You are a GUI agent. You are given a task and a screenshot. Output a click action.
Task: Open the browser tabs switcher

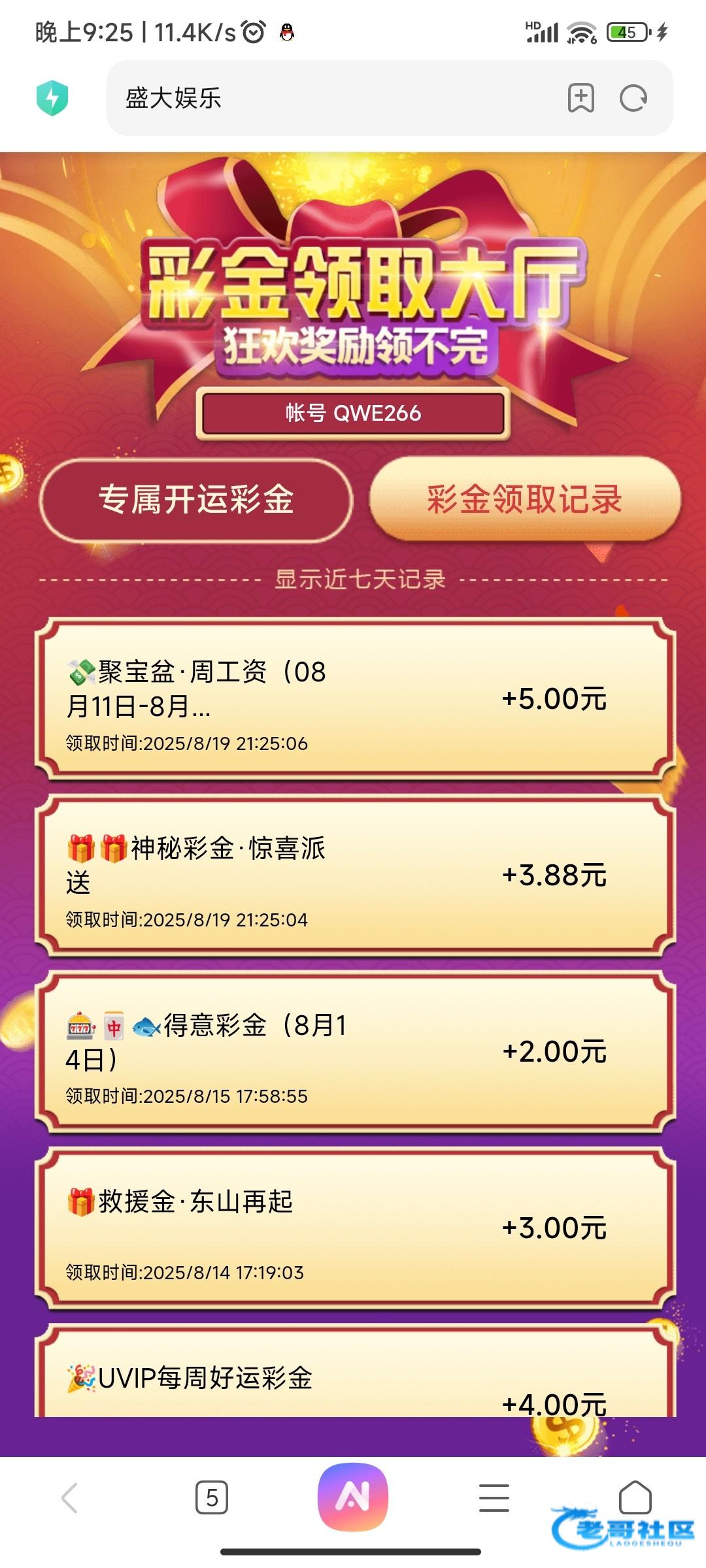point(212,1497)
